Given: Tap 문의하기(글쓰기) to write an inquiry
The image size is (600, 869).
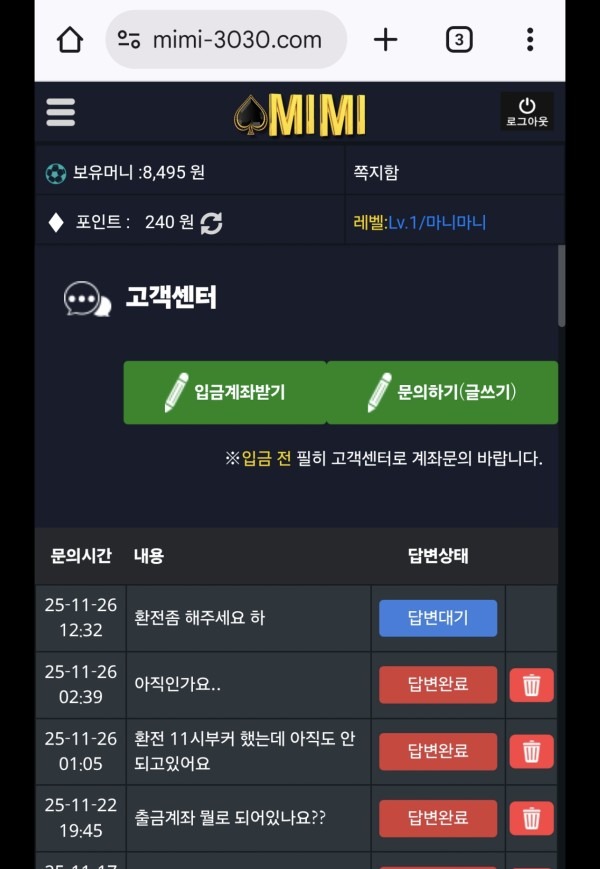Looking at the screenshot, I should 442,392.
